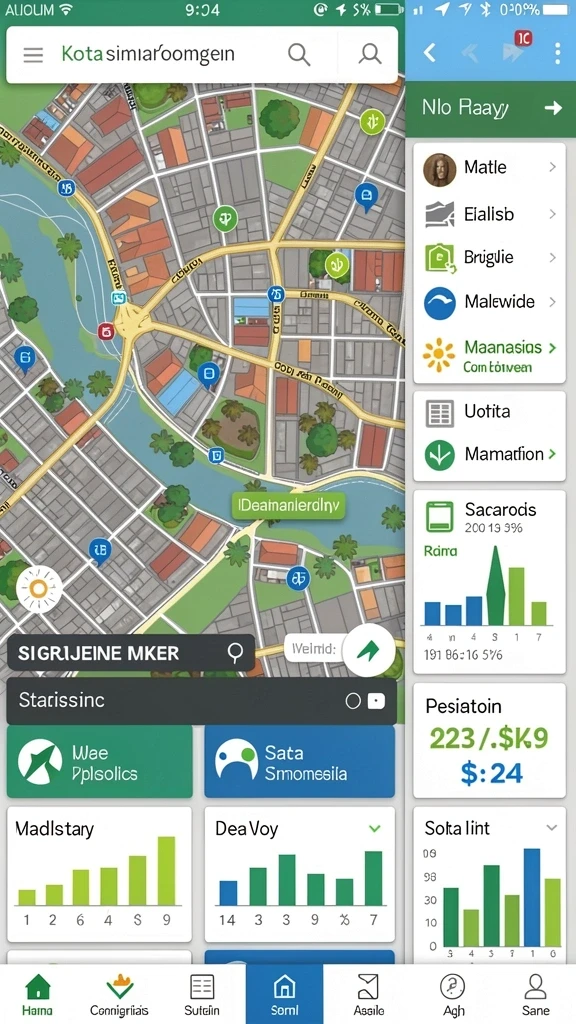The width and height of the screenshot is (576, 1024).
Task: Open the Matle row
Action: coord(489,168)
